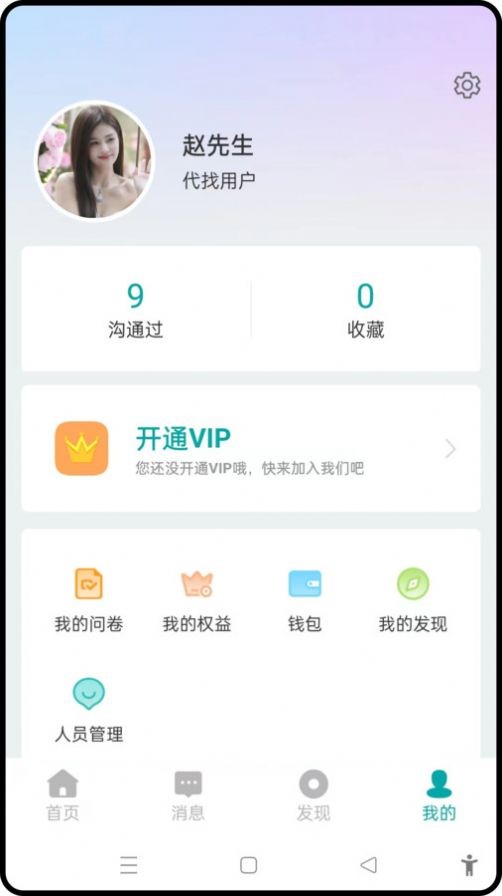Tap the profile avatar picture

[94, 161]
